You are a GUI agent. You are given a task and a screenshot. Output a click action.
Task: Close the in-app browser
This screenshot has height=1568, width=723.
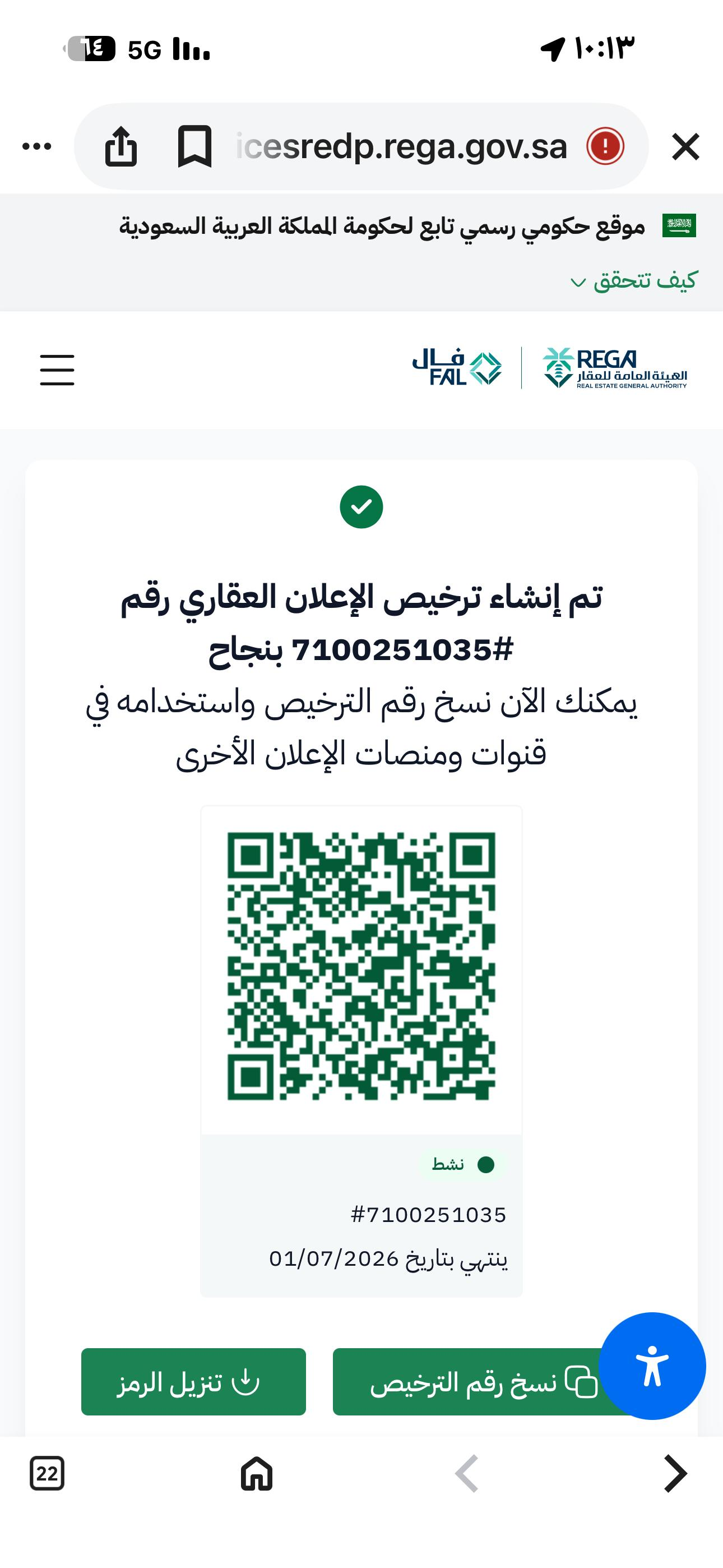pyautogui.click(x=685, y=147)
